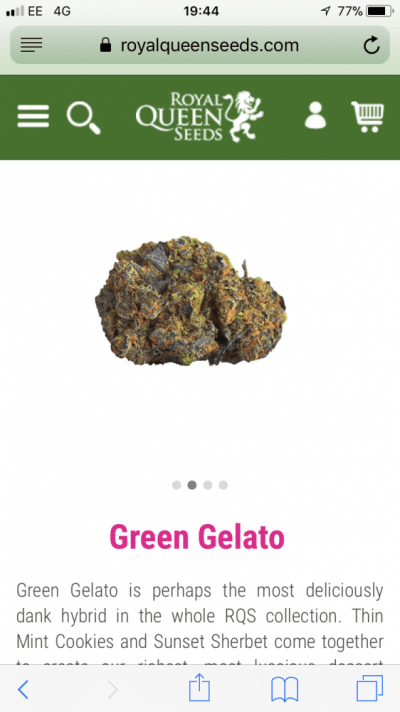Viewport: 400px width, 712px height.
Task: Tap the Safari reader view icon
Action: (x=31, y=45)
